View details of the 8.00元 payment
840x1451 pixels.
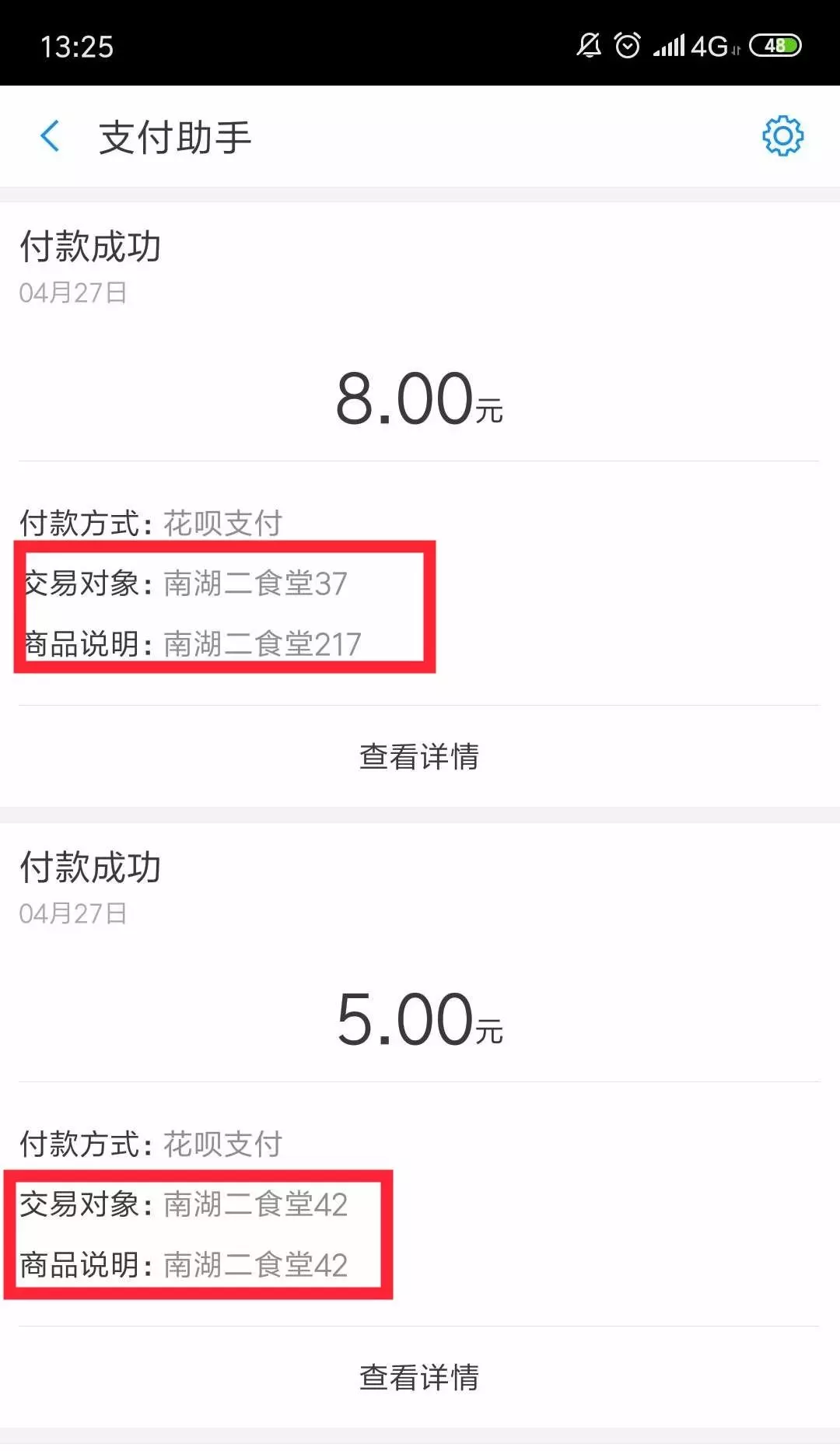tap(419, 756)
